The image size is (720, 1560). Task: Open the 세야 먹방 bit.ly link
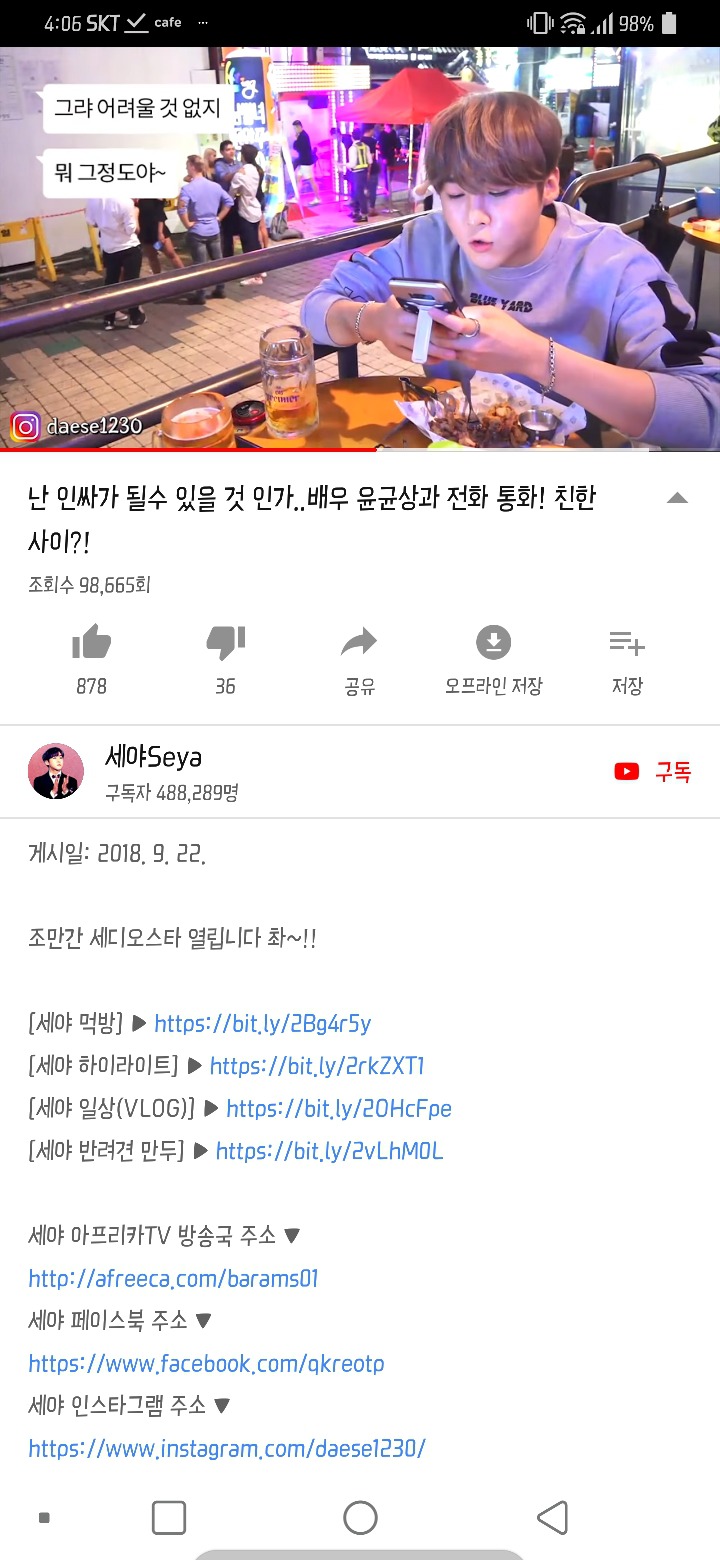[263, 1023]
